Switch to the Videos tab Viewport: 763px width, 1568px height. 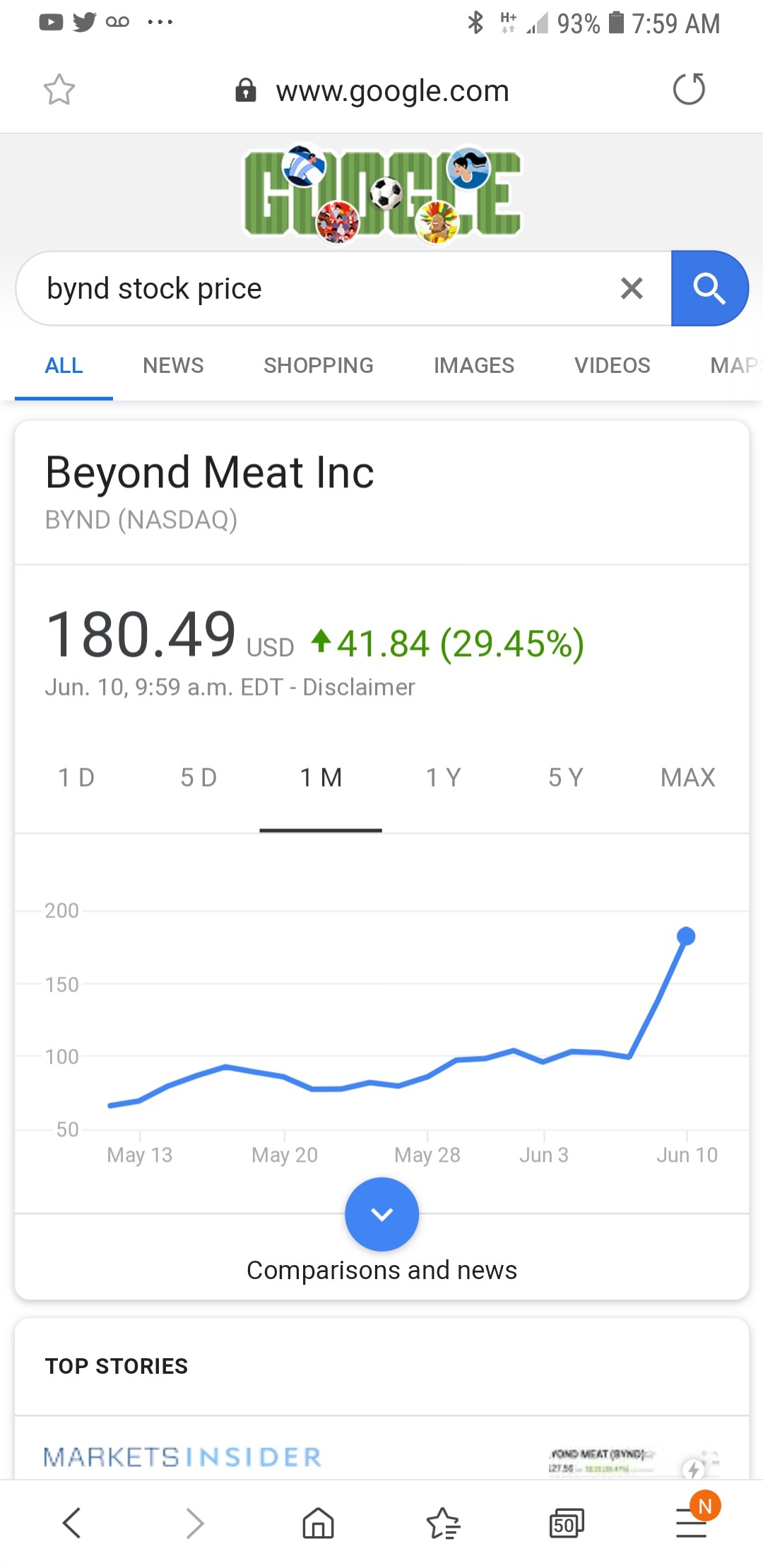click(x=613, y=365)
